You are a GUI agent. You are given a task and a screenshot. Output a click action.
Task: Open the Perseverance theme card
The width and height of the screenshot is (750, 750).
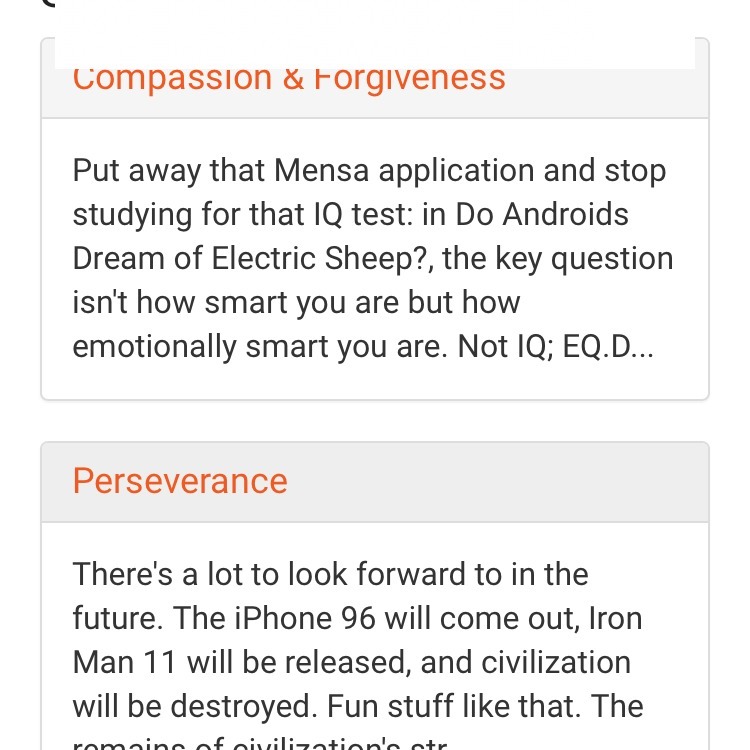(180, 481)
